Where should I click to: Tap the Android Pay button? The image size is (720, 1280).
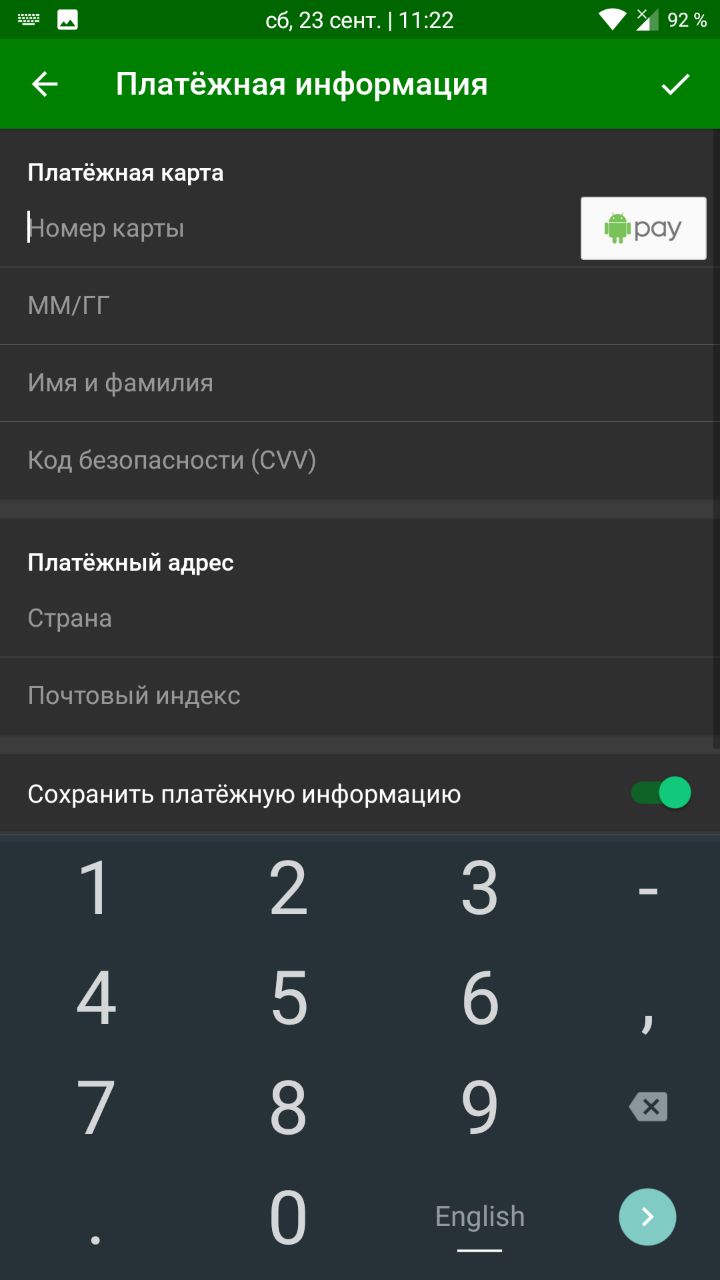pyautogui.click(x=643, y=229)
